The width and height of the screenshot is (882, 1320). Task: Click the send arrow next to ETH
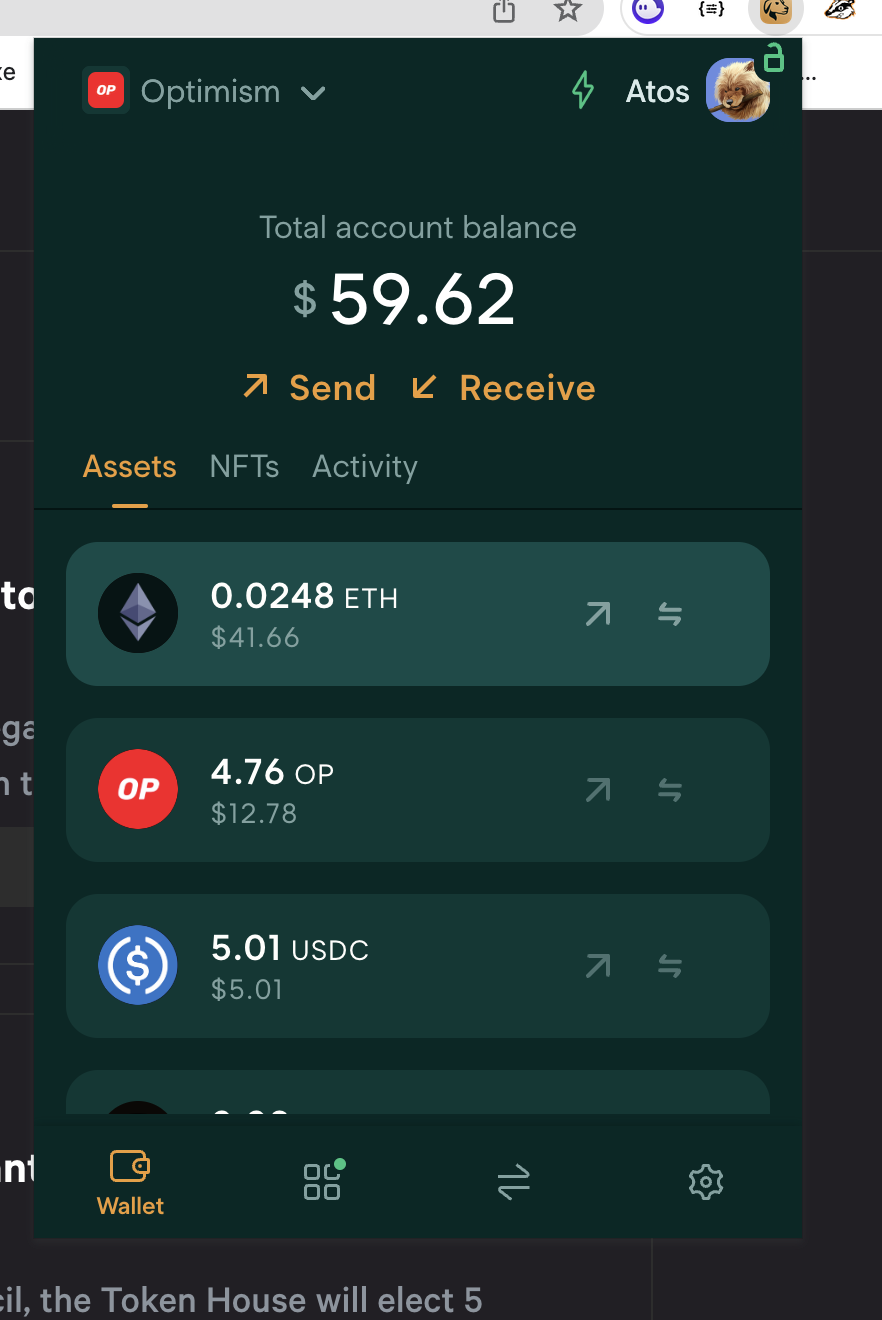click(597, 613)
